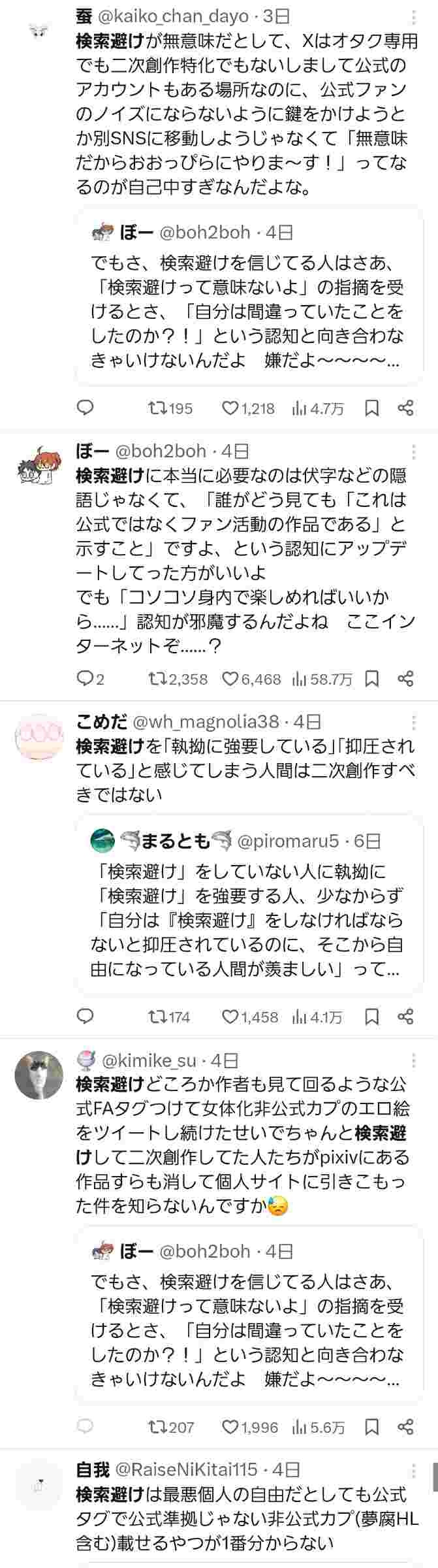The width and height of the screenshot is (438, 1568).
Task: Share こめだ's post
Action: (405, 1017)
